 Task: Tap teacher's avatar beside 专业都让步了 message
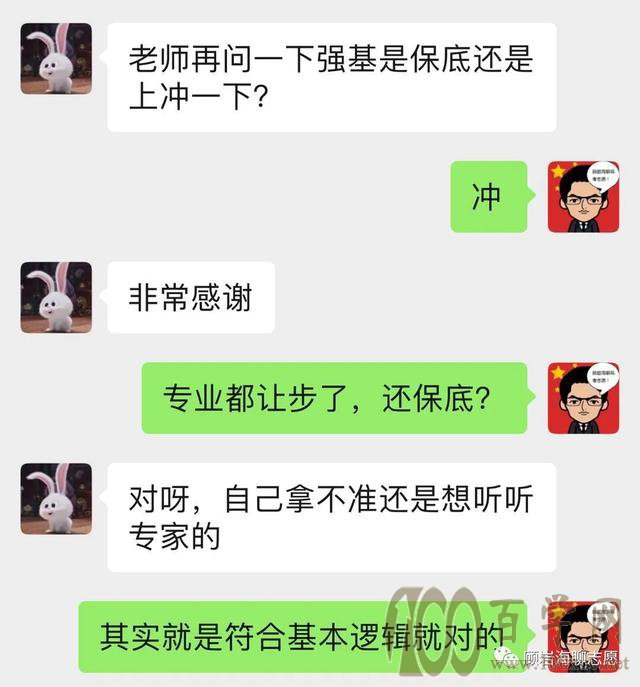[583, 398]
